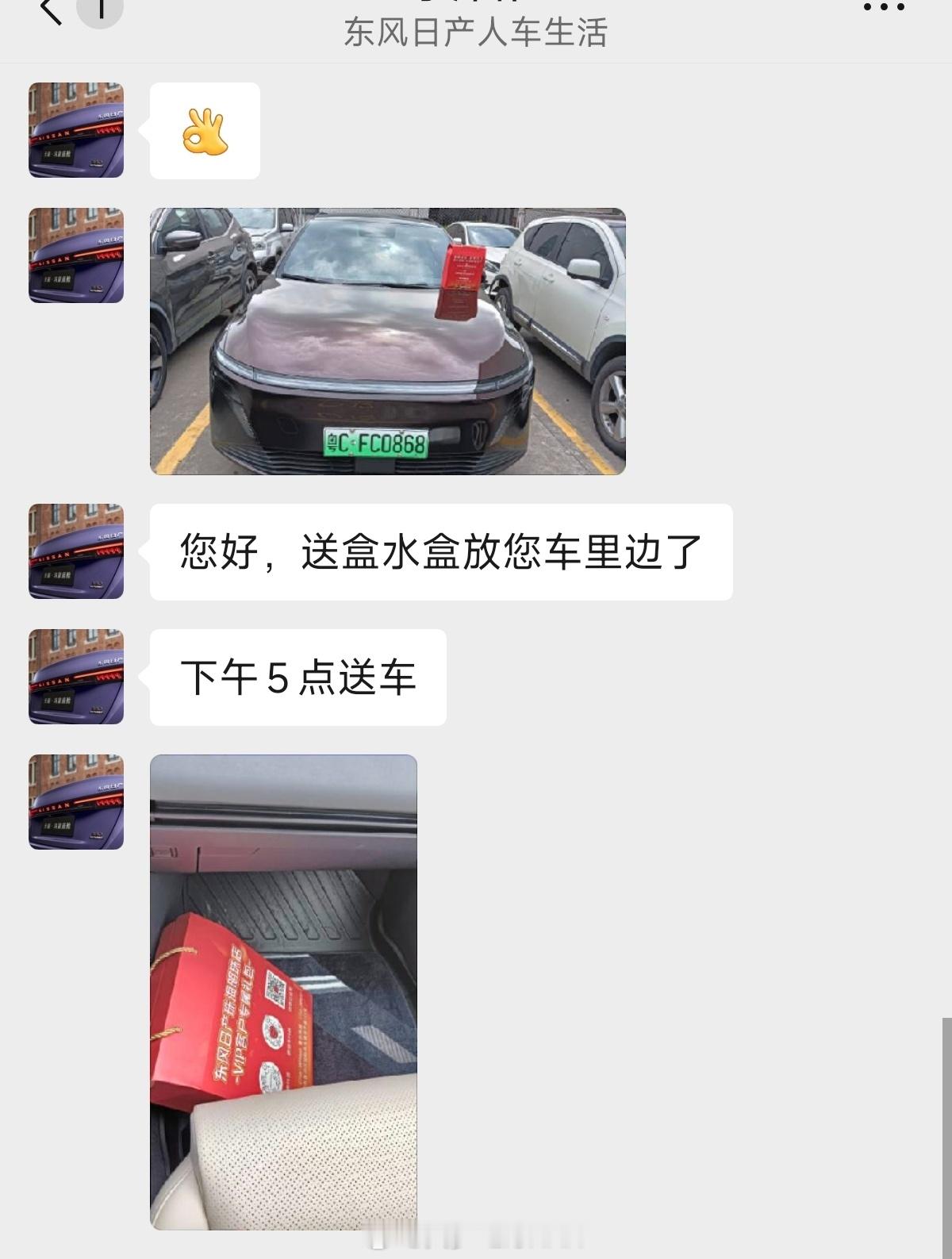Tap the unread count badge near the back arrow
The image size is (952, 1259).
[97, 8]
